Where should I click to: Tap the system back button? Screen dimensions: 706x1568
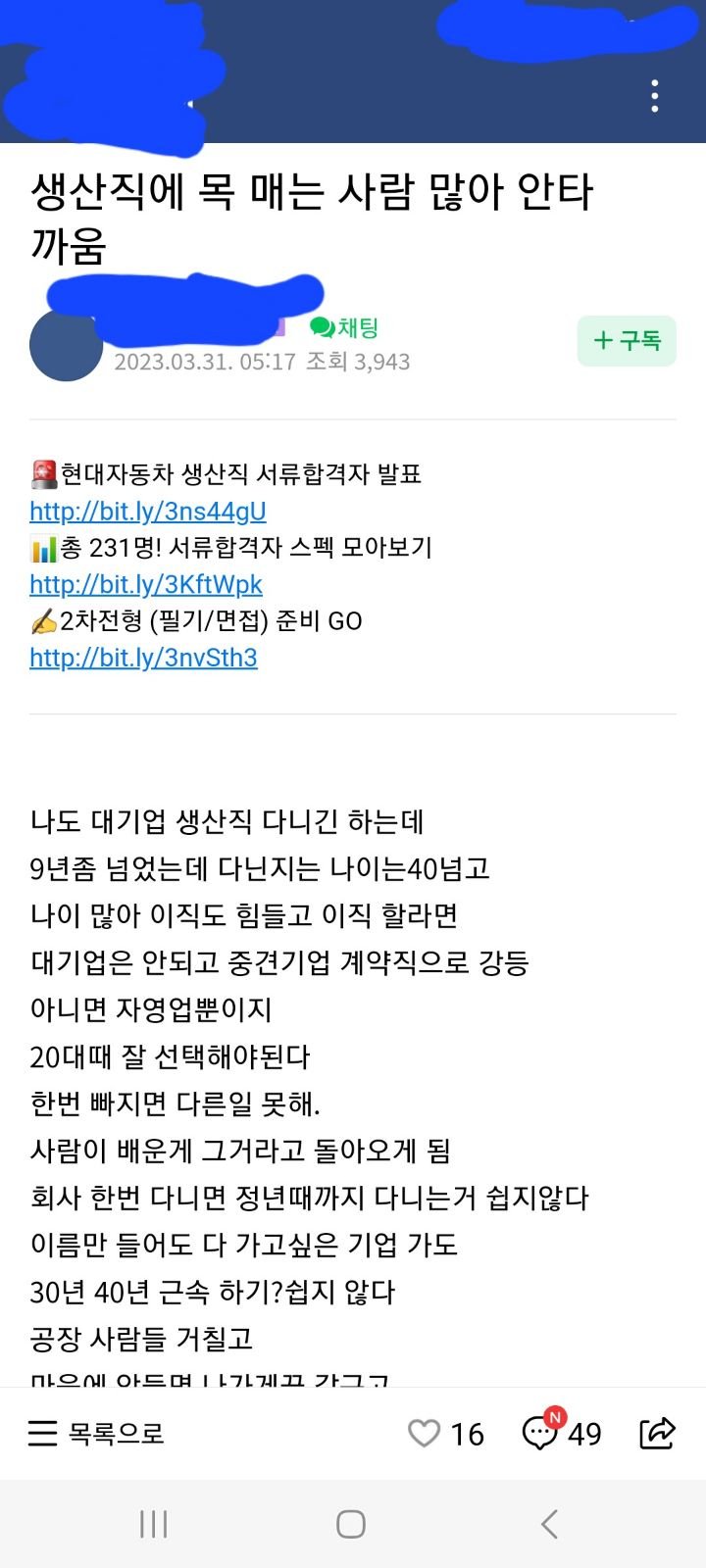[549, 1524]
